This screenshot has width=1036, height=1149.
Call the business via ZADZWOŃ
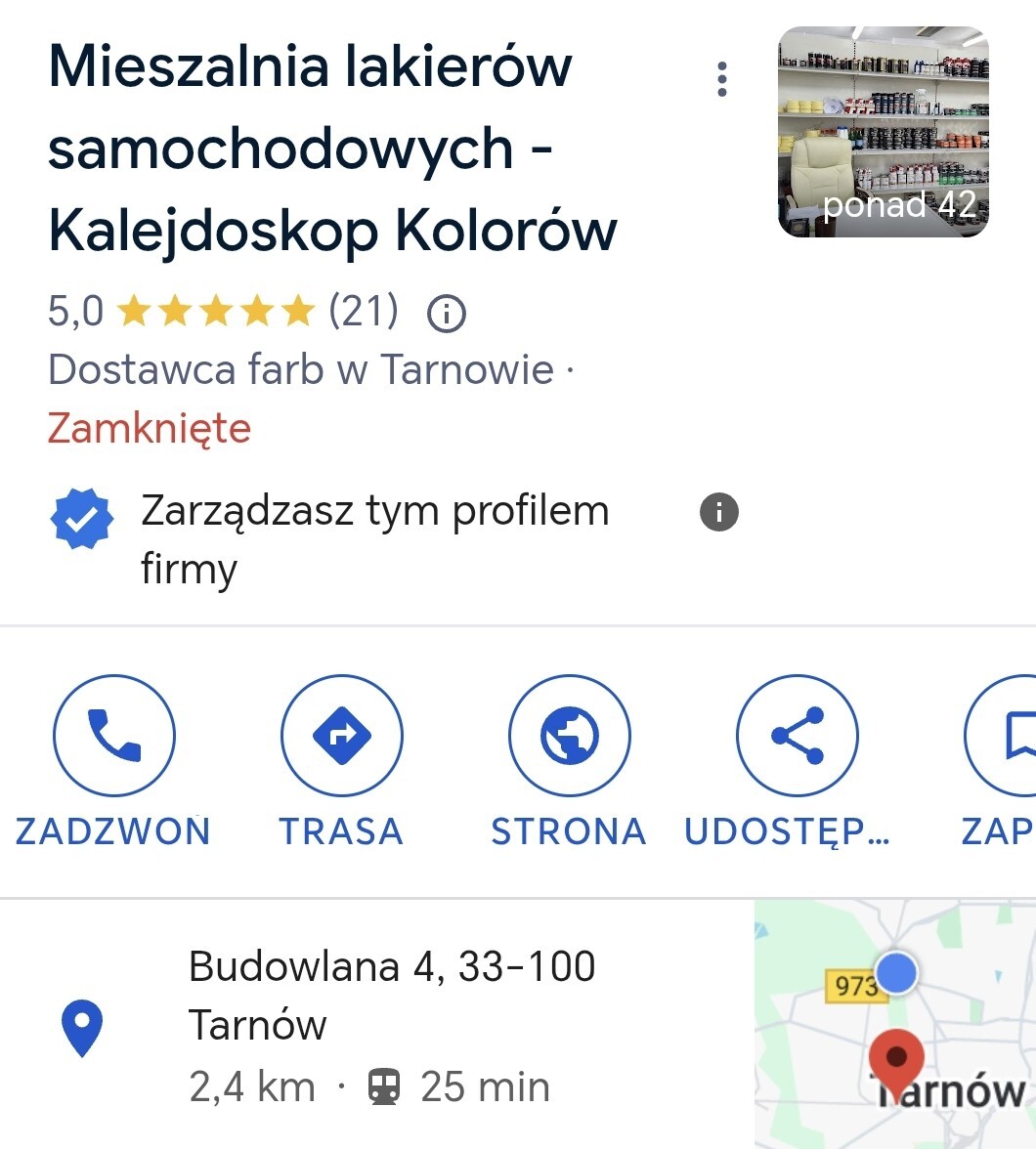(x=113, y=736)
